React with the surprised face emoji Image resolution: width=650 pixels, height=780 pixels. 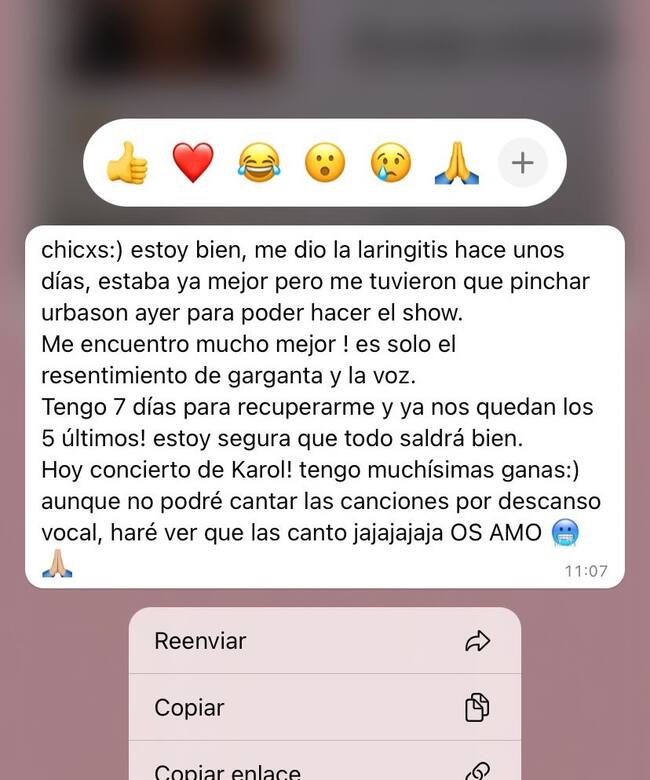coord(325,163)
